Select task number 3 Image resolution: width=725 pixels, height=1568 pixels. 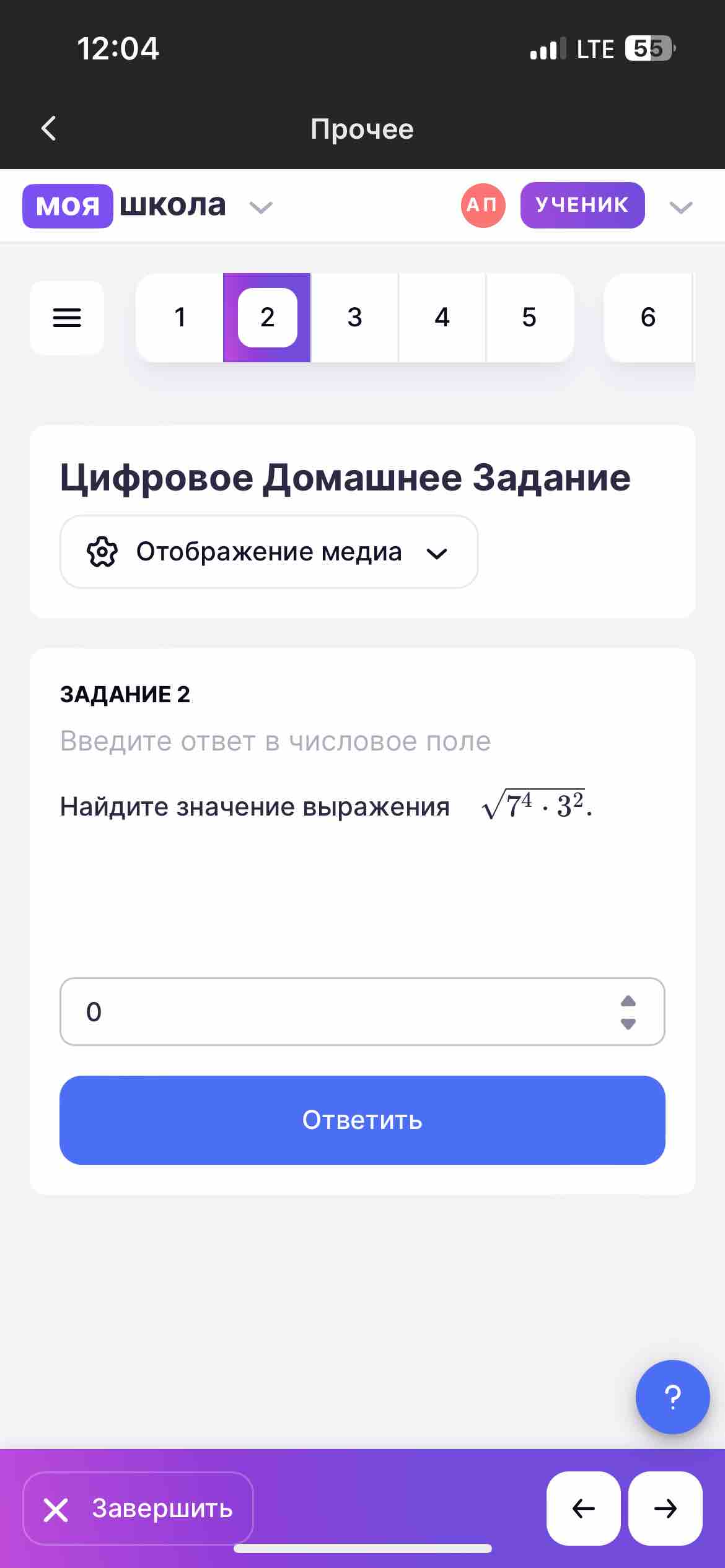point(354,318)
